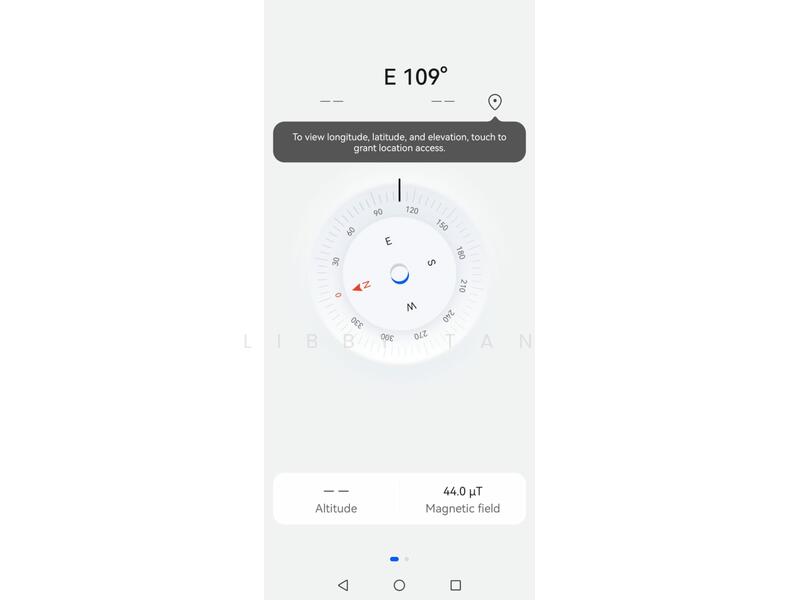Go back with the navigation bar
This screenshot has width=800, height=600.
point(343,585)
